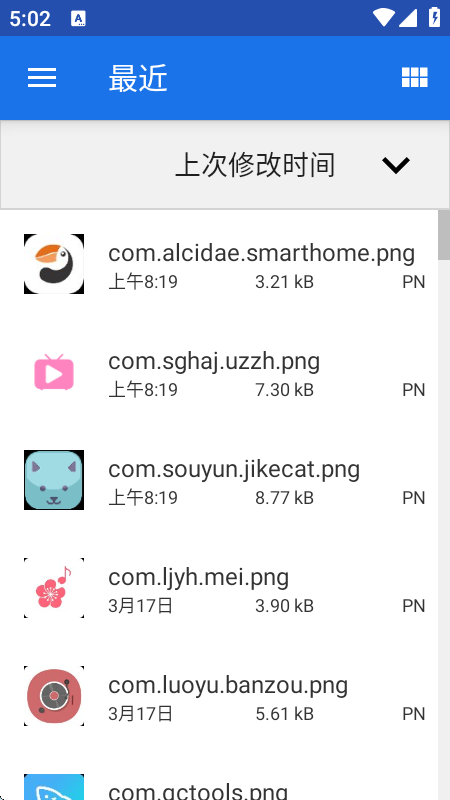Tap com.luoyu.banzou.png file row

click(219, 695)
